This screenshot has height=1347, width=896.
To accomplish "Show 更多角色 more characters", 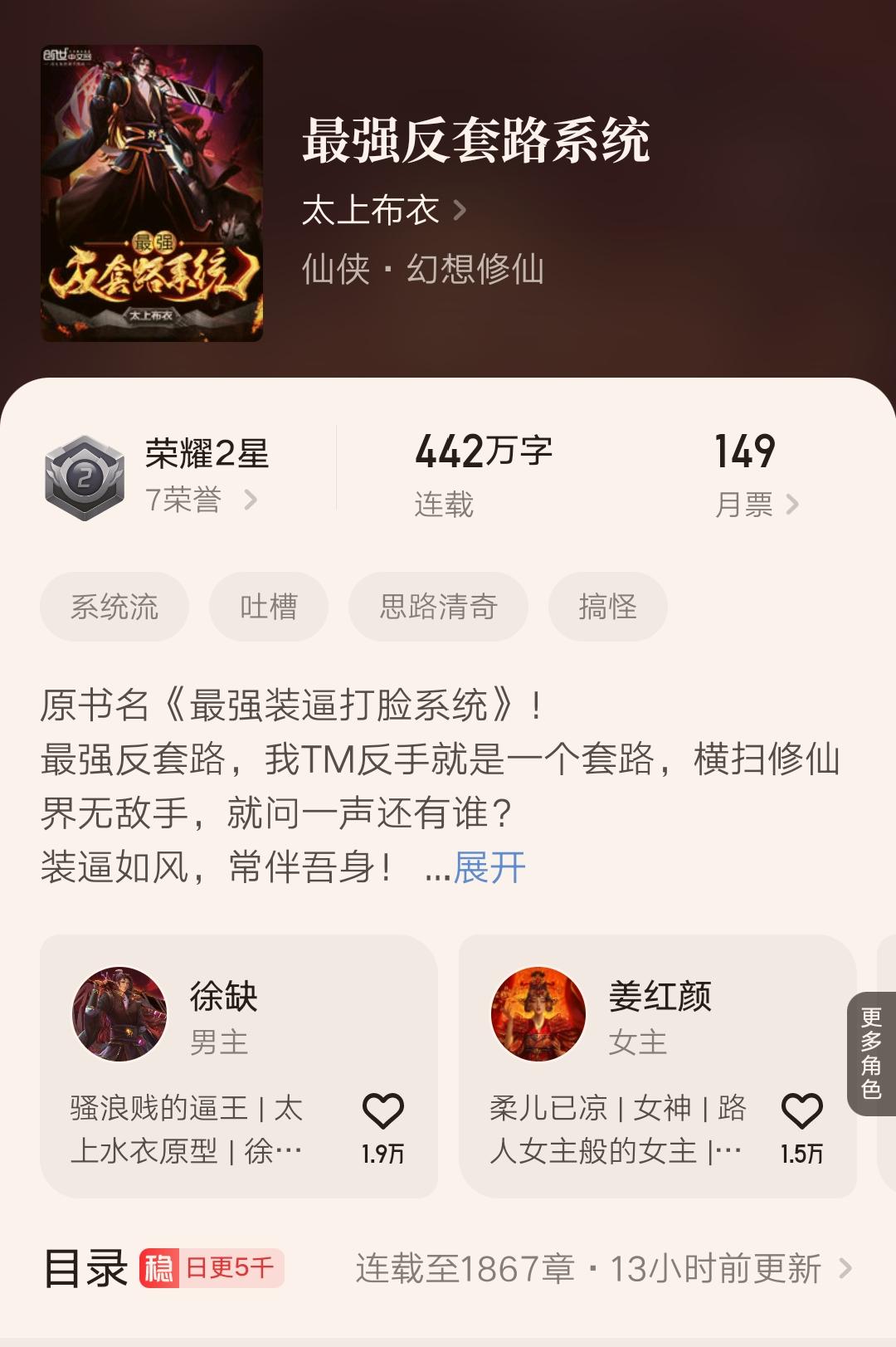I will pos(871,1053).
